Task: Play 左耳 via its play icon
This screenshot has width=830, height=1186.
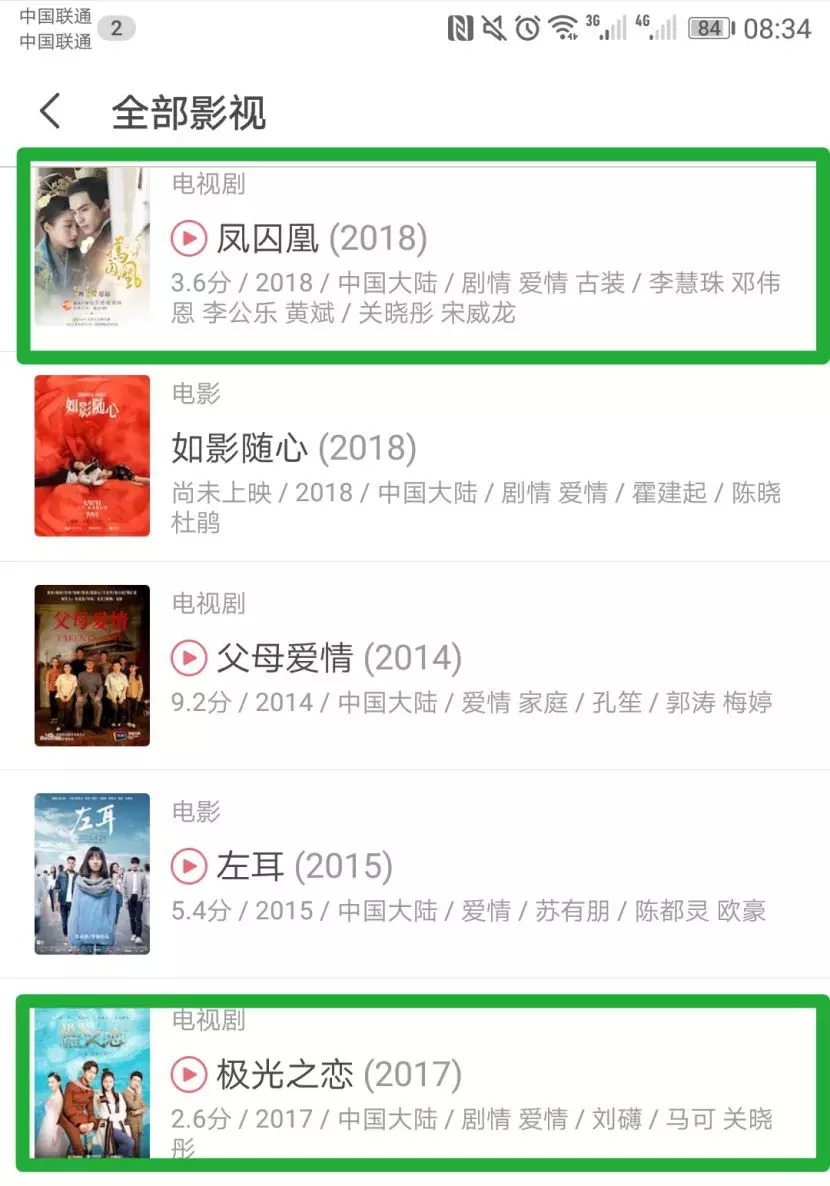Action: (189, 866)
